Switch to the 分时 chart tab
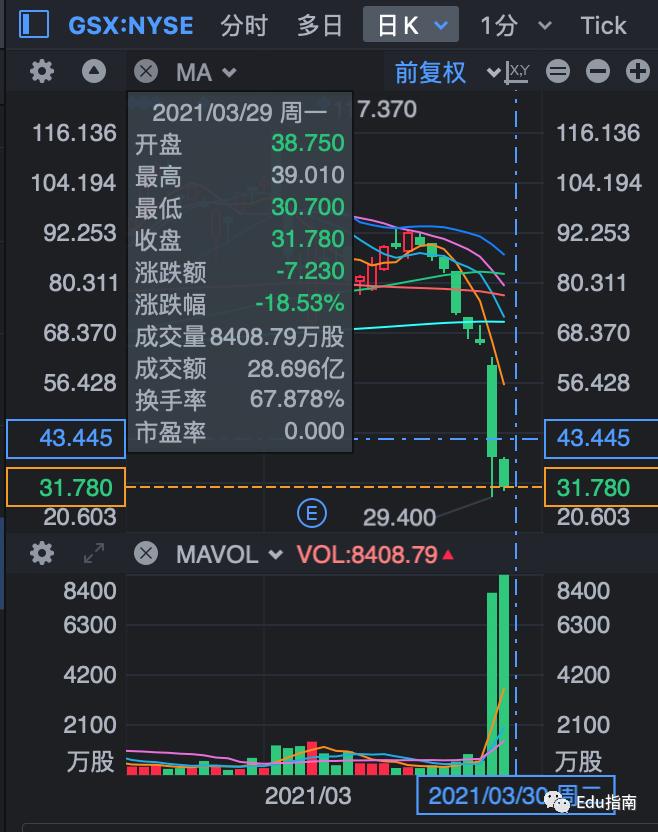 [244, 25]
